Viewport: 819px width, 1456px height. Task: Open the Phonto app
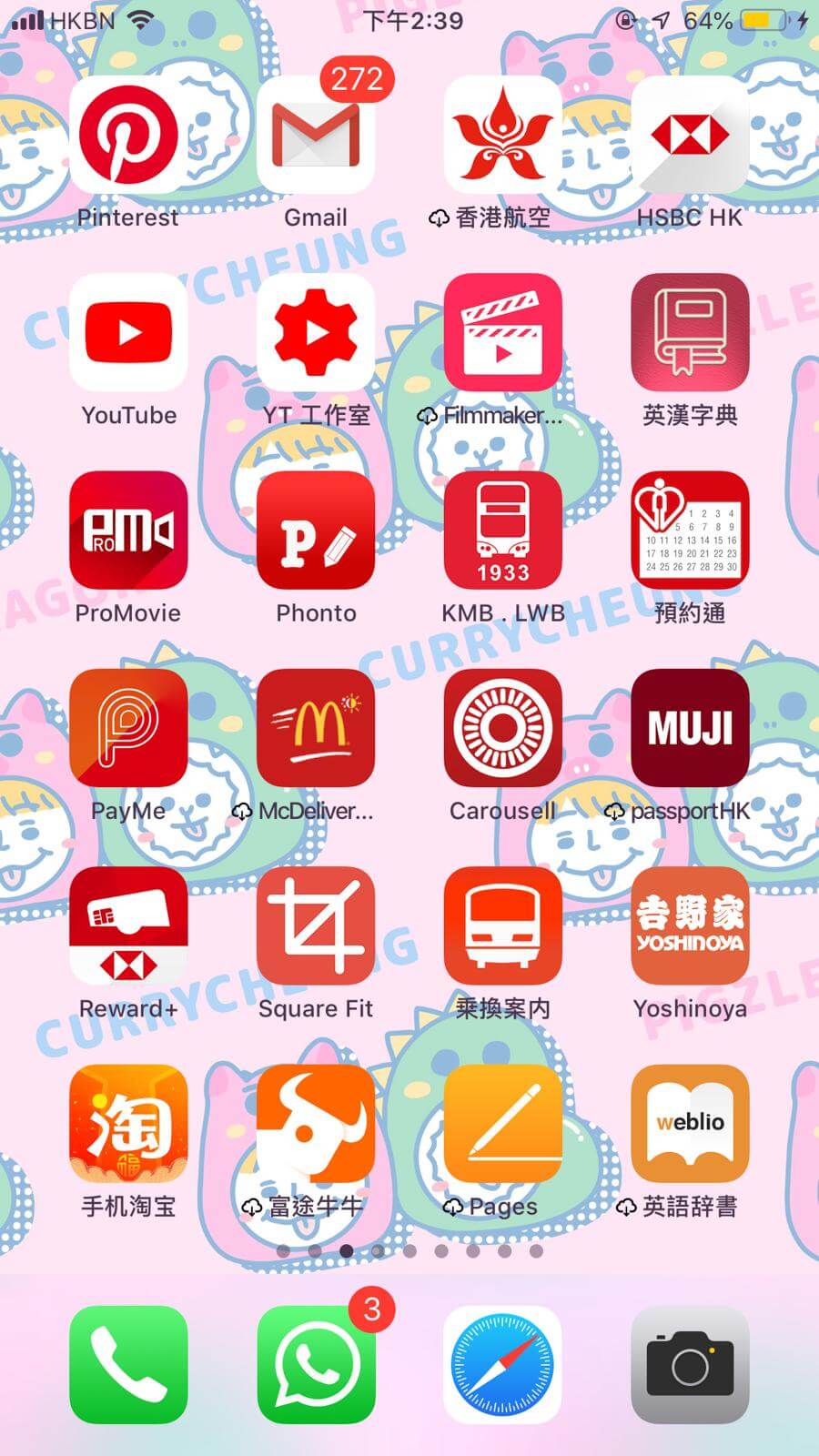click(x=316, y=530)
